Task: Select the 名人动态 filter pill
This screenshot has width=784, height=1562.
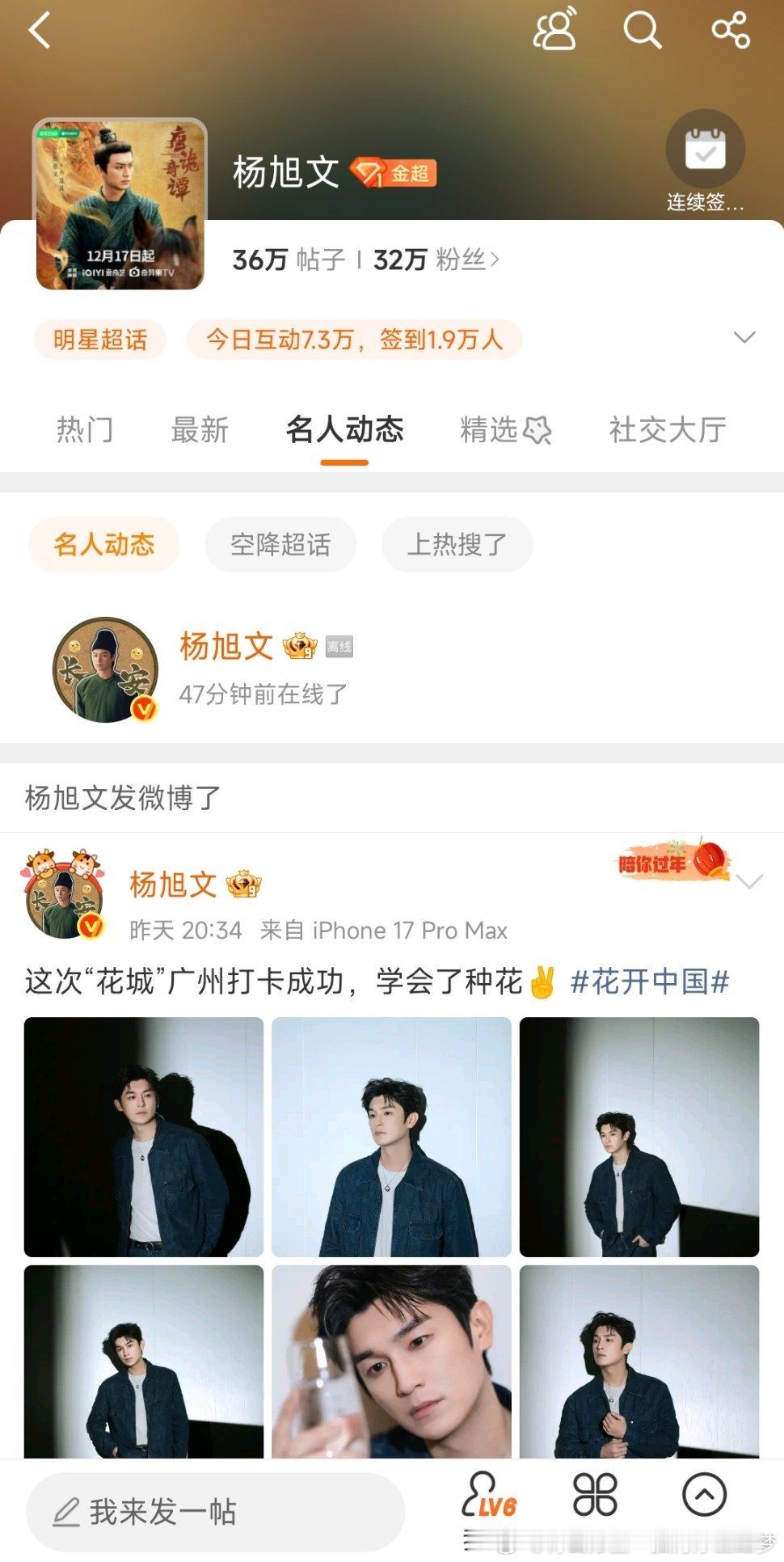Action: [103, 544]
